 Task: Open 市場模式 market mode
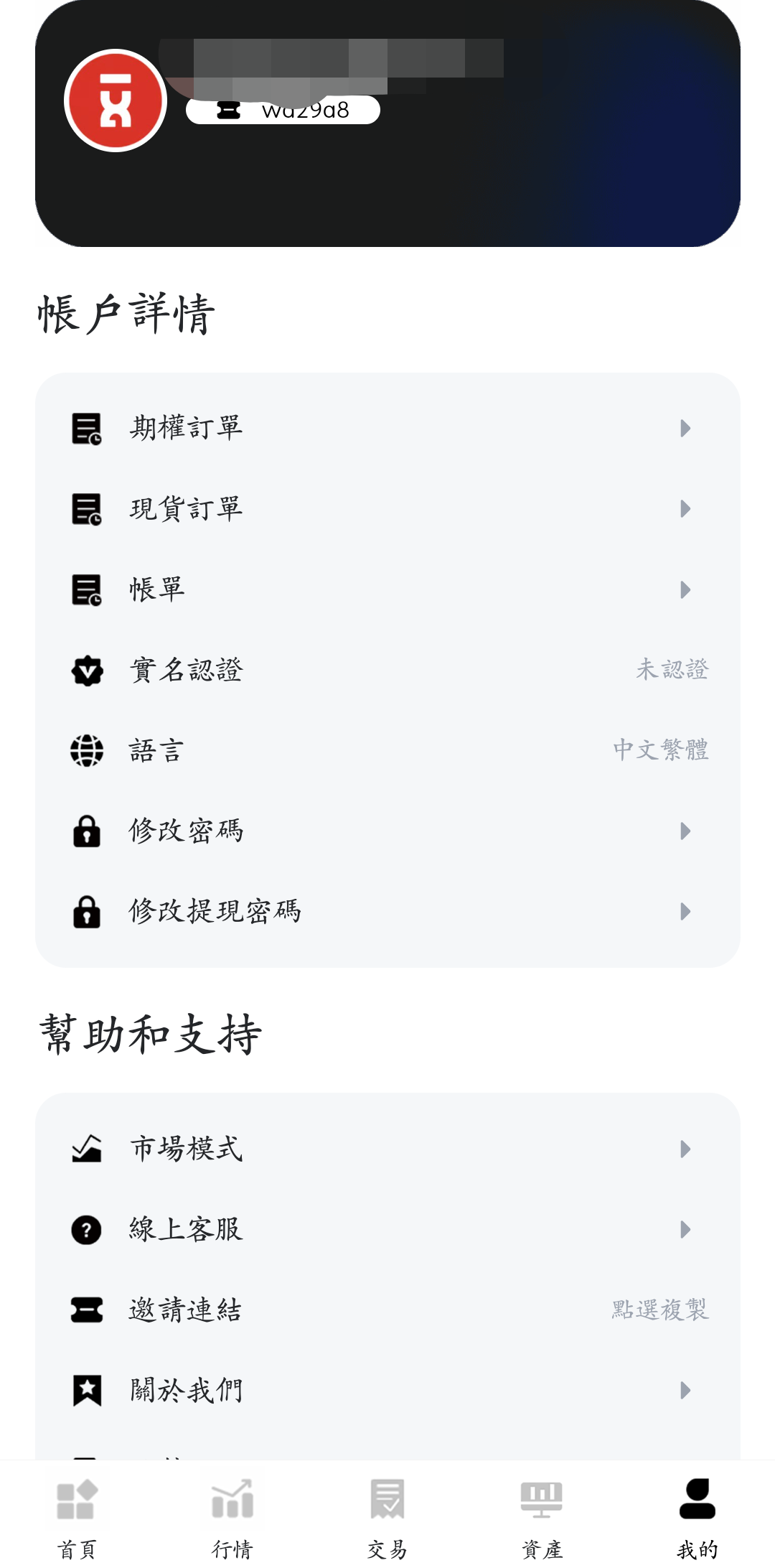pyautogui.click(x=387, y=1149)
